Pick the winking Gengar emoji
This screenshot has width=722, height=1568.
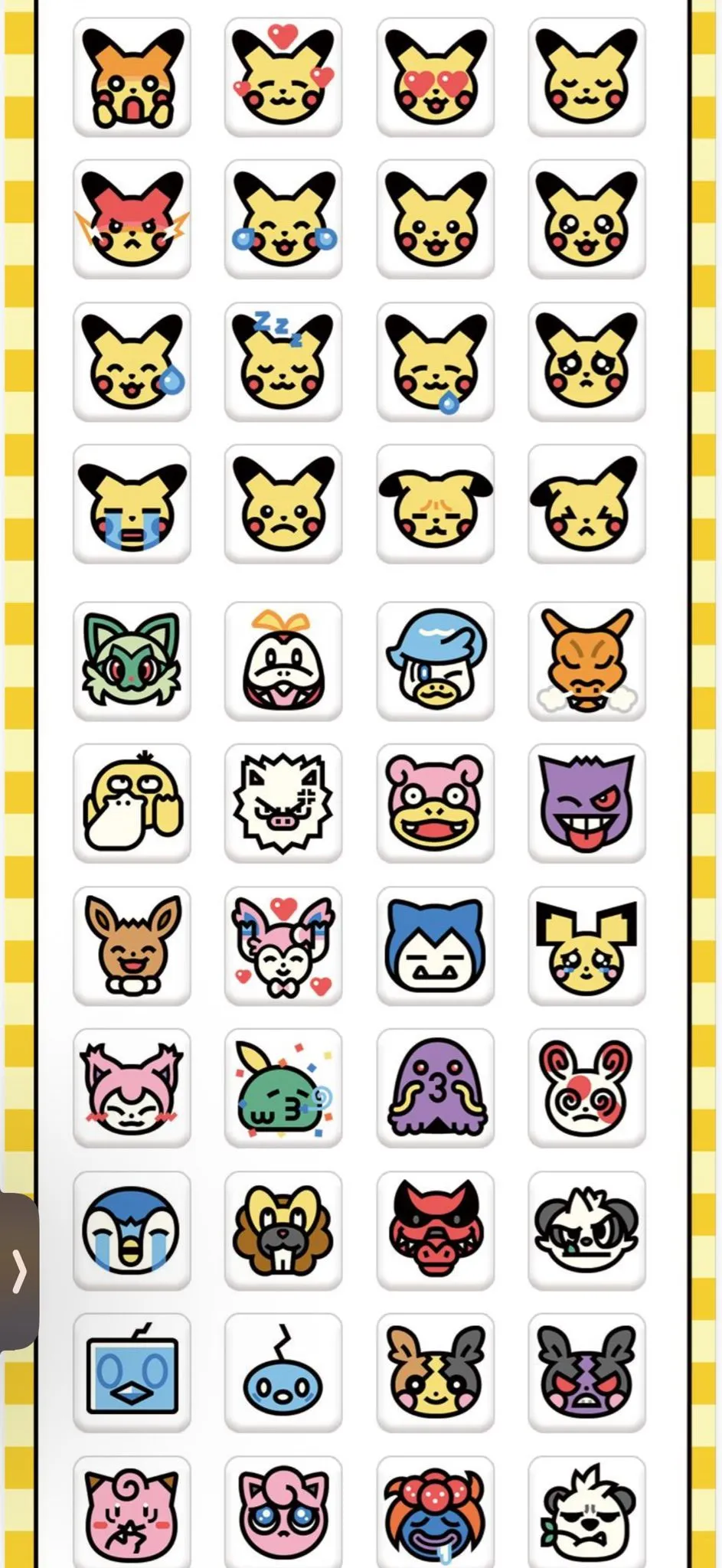pyautogui.click(x=586, y=803)
